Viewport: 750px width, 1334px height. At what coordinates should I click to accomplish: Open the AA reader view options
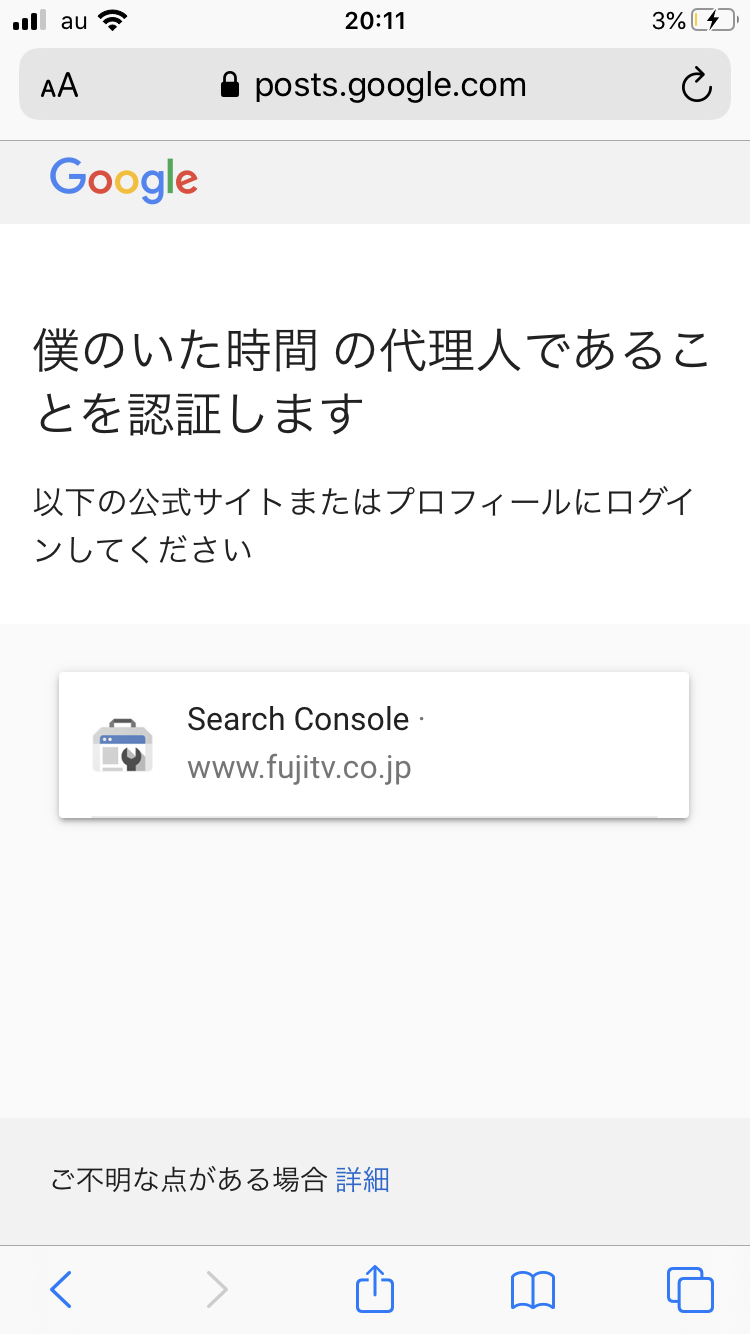[60, 86]
